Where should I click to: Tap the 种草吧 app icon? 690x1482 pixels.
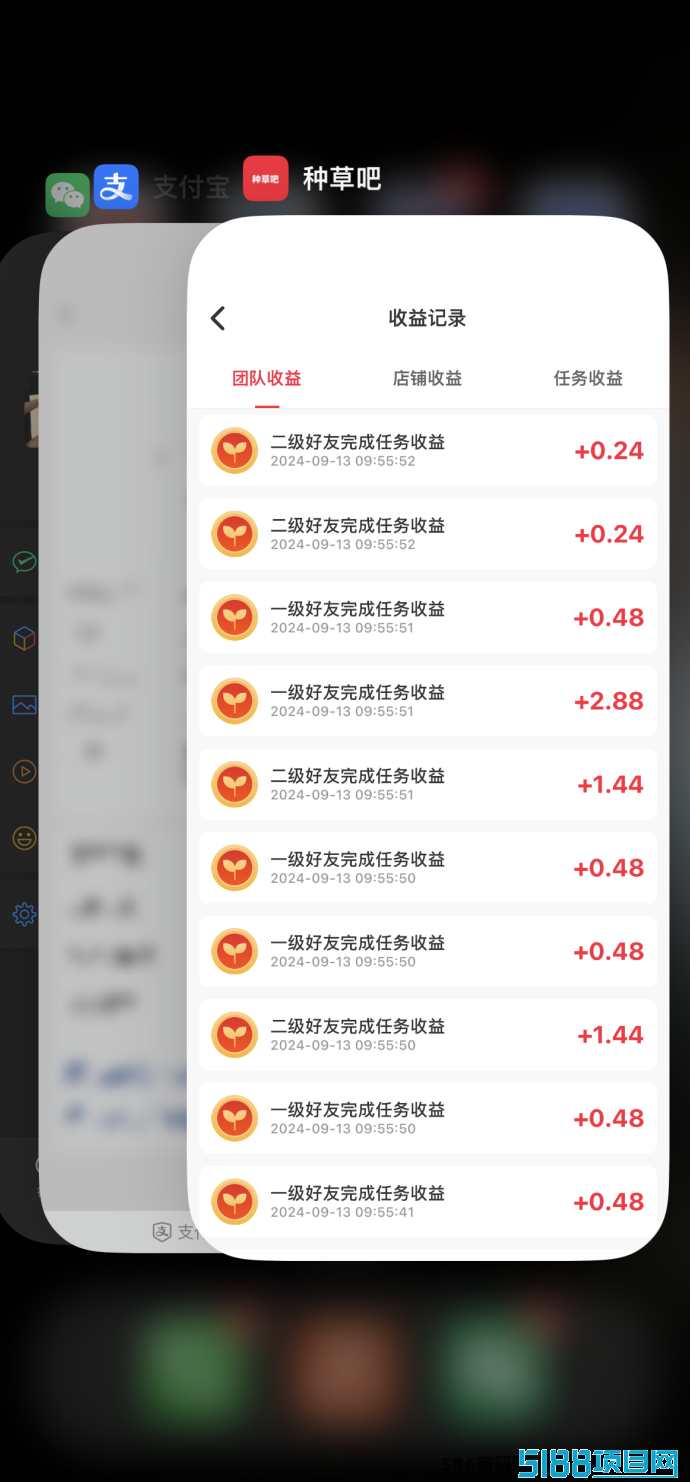(266, 179)
